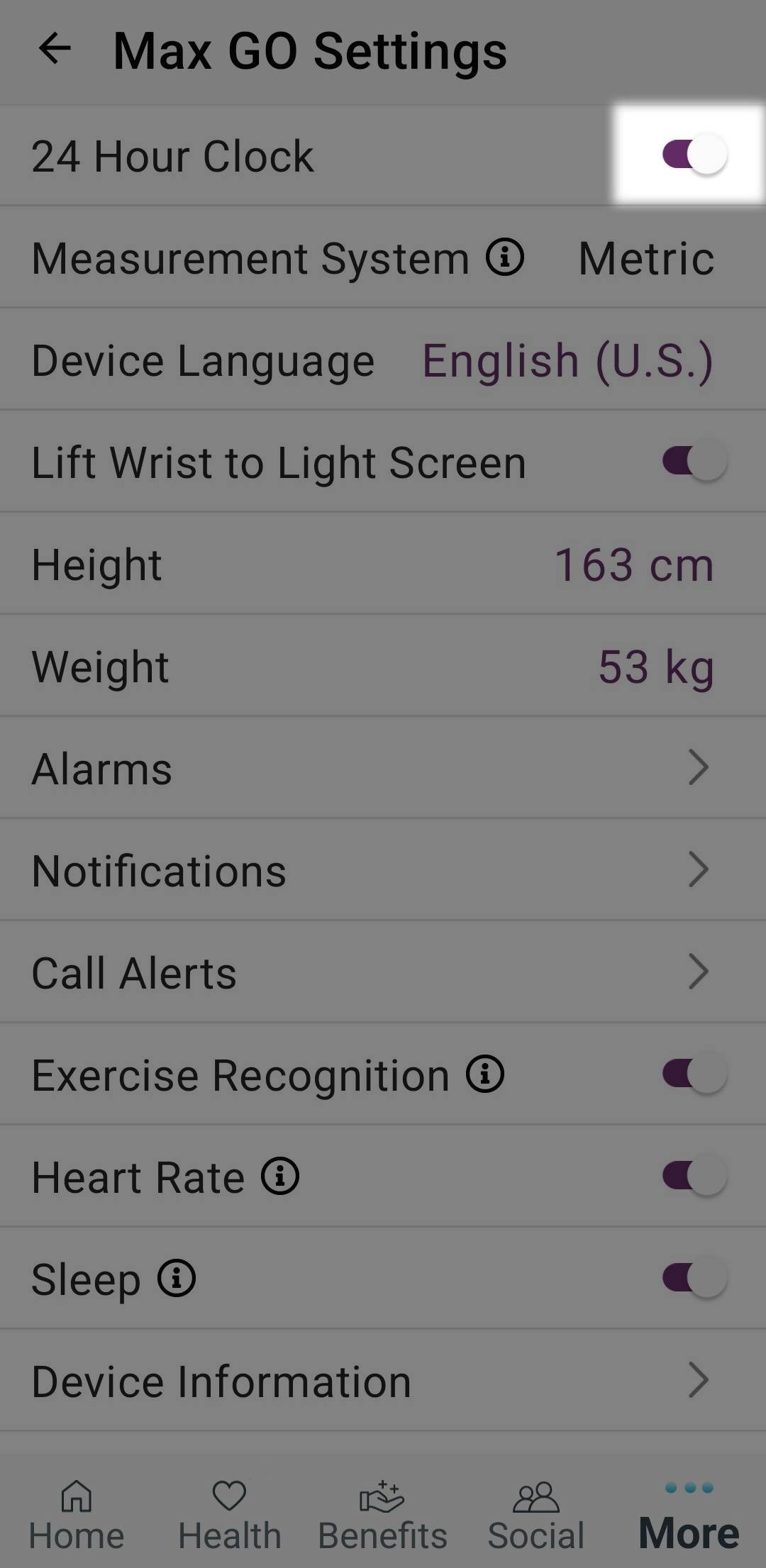
Task: Open the Notifications settings chevron
Action: [699, 869]
